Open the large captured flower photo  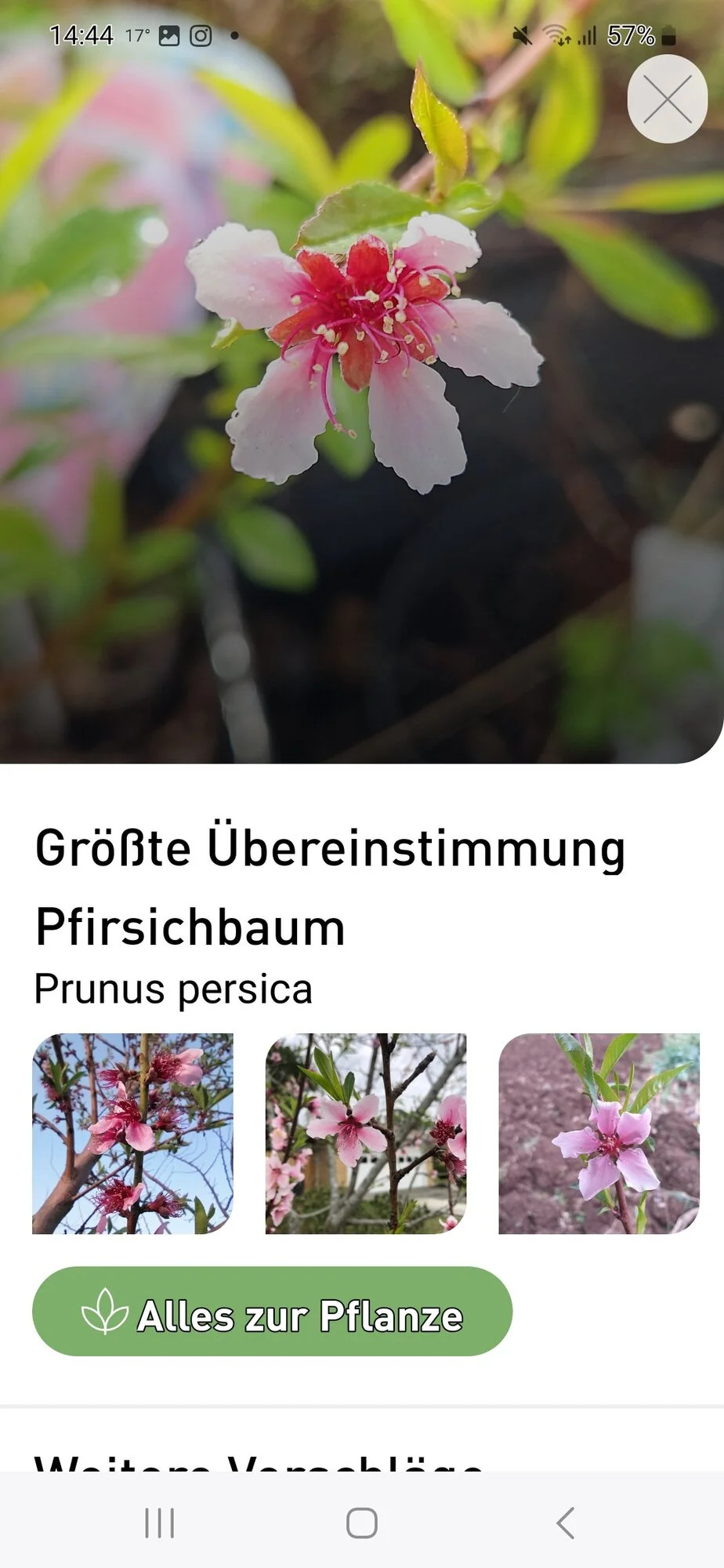(362, 382)
